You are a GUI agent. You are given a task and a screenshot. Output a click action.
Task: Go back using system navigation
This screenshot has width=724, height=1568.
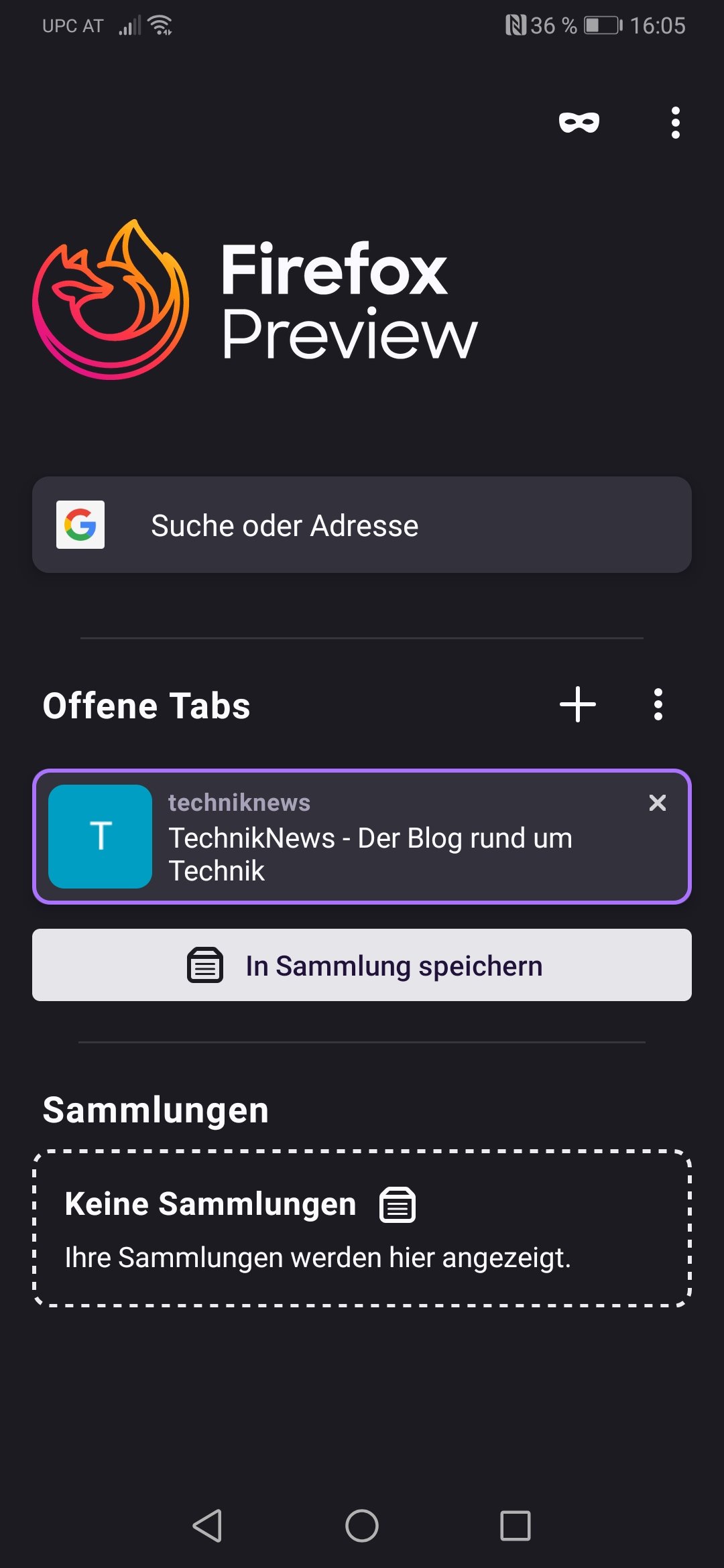pos(207,1526)
